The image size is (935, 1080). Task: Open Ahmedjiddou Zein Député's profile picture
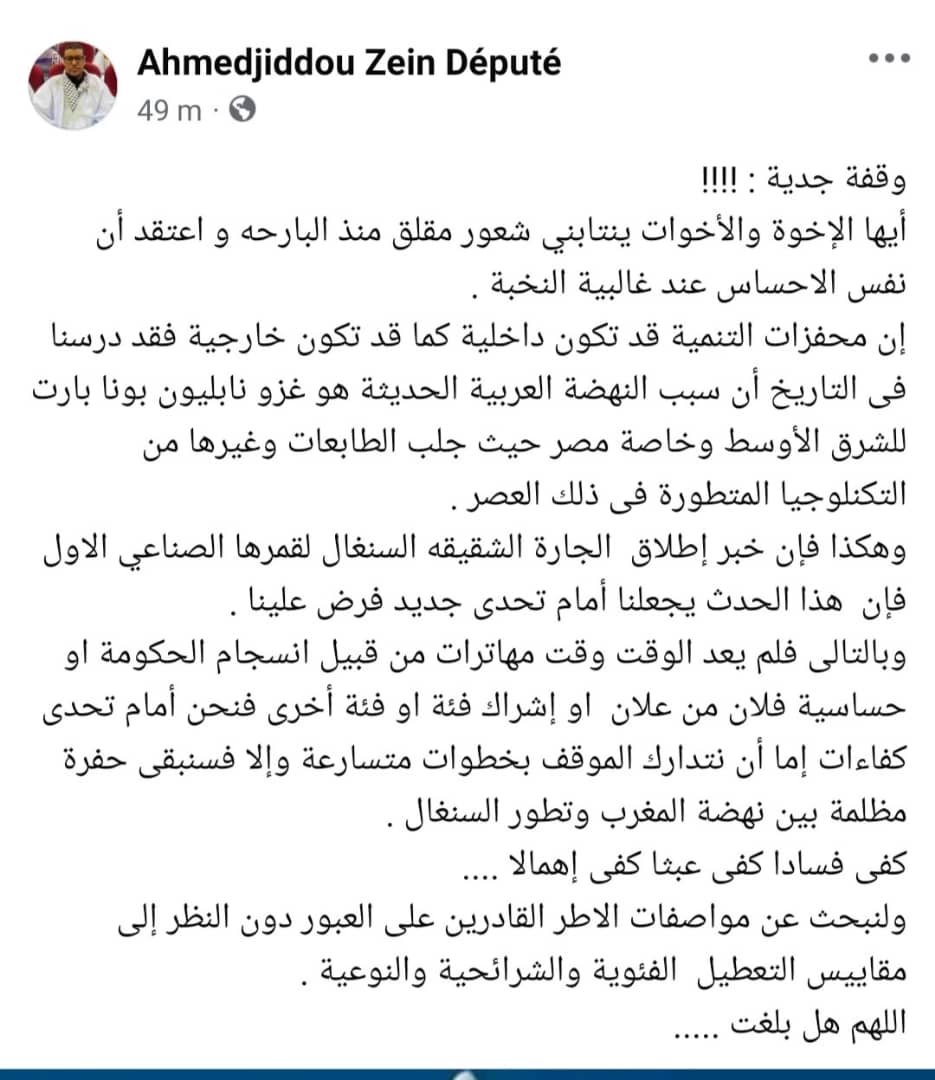(73, 85)
